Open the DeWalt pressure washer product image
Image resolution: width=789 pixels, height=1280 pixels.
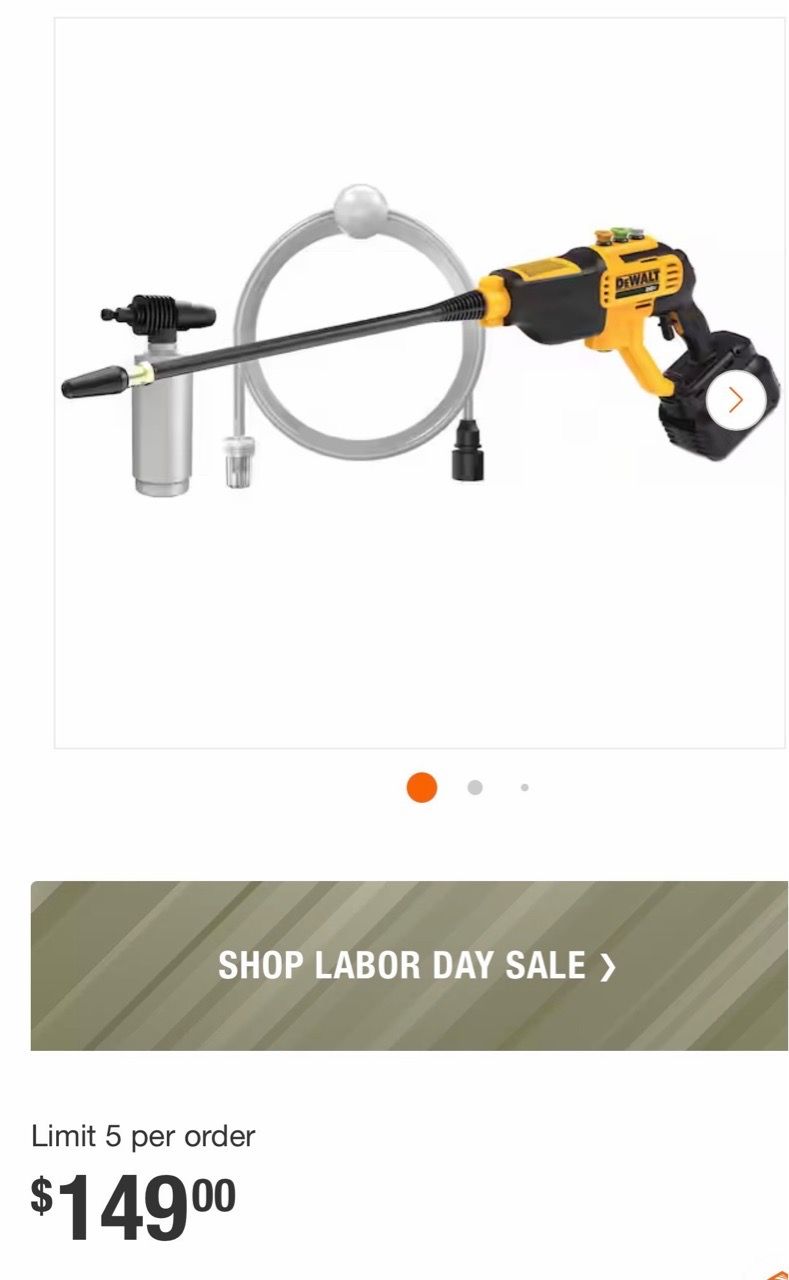(x=419, y=382)
